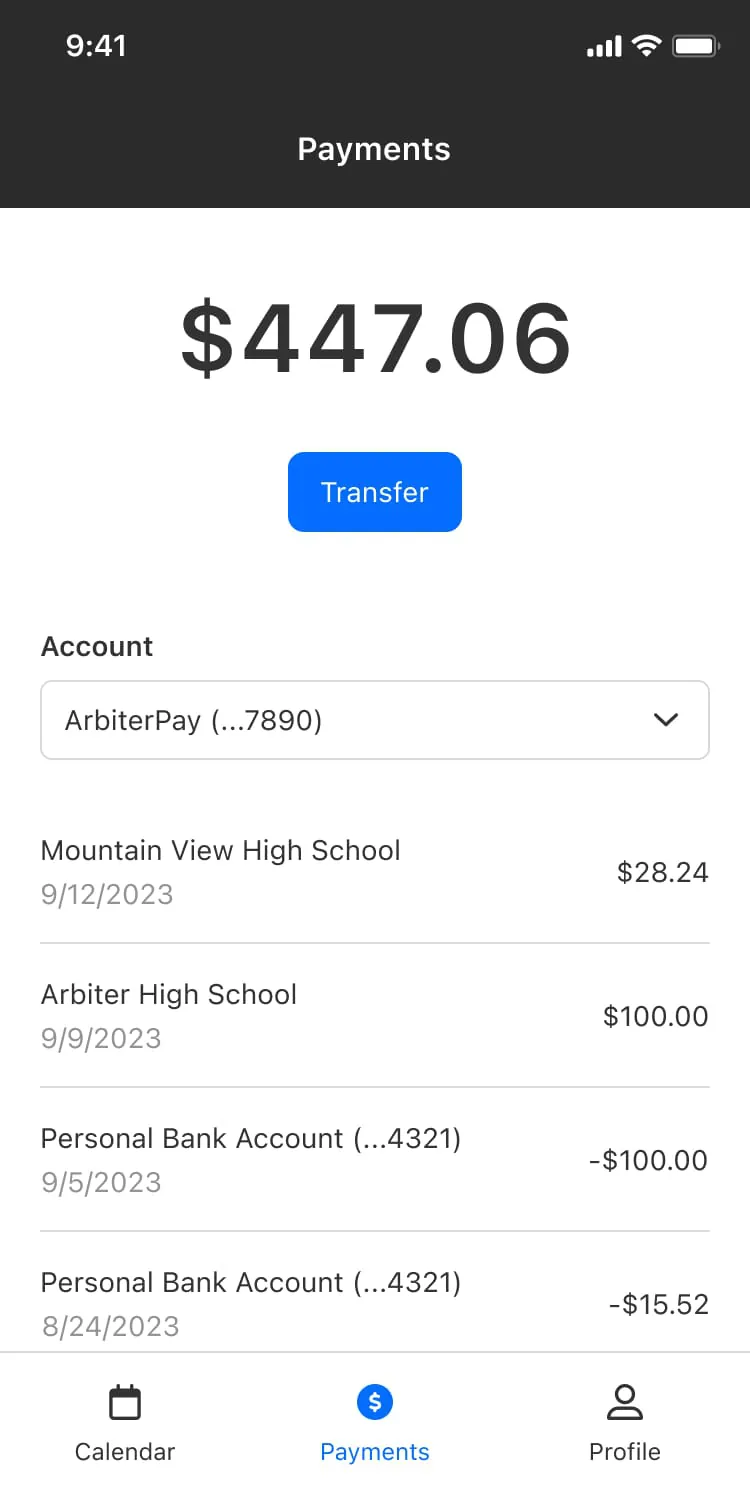Select the blue Payments dollar icon
Viewport: 750px width, 1500px height.
(374, 1403)
